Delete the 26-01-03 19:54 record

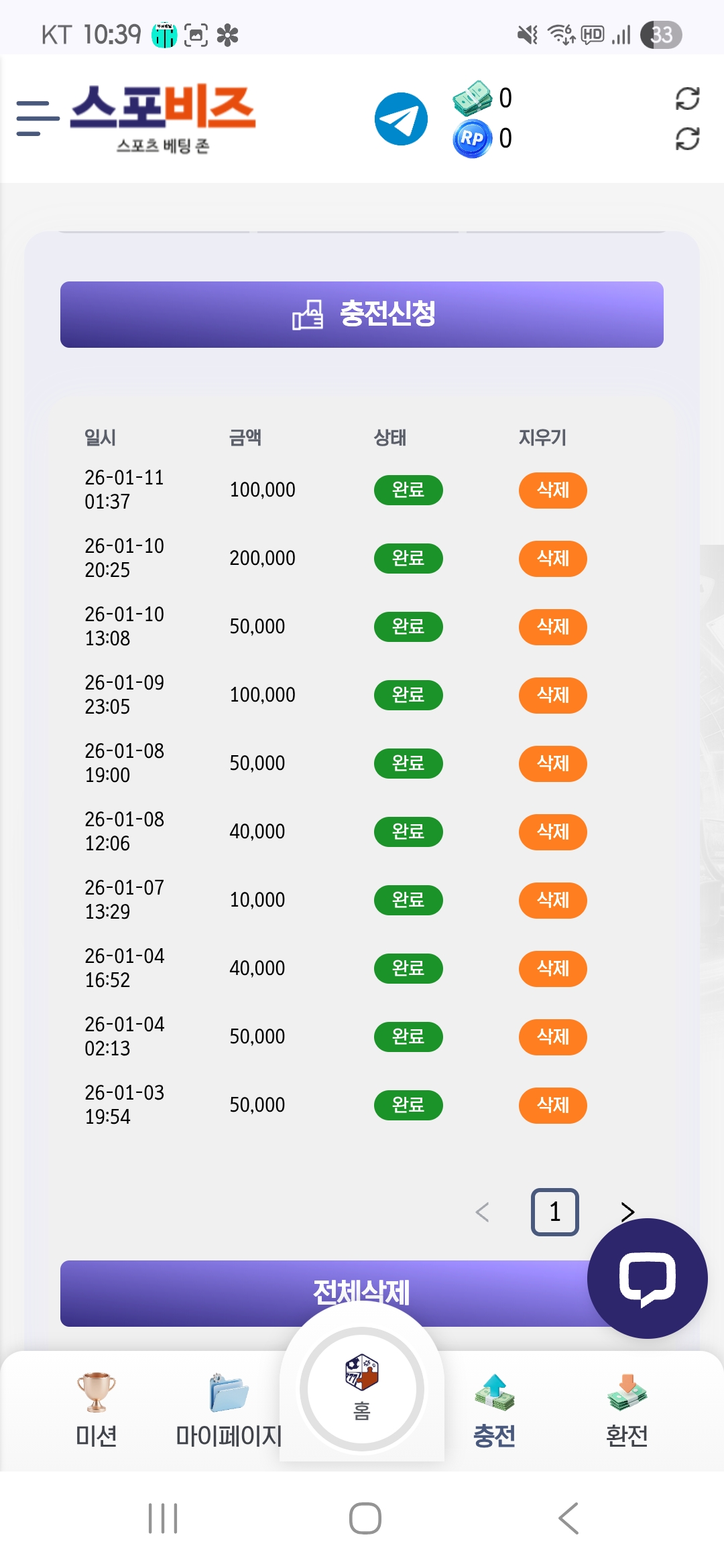click(552, 1106)
